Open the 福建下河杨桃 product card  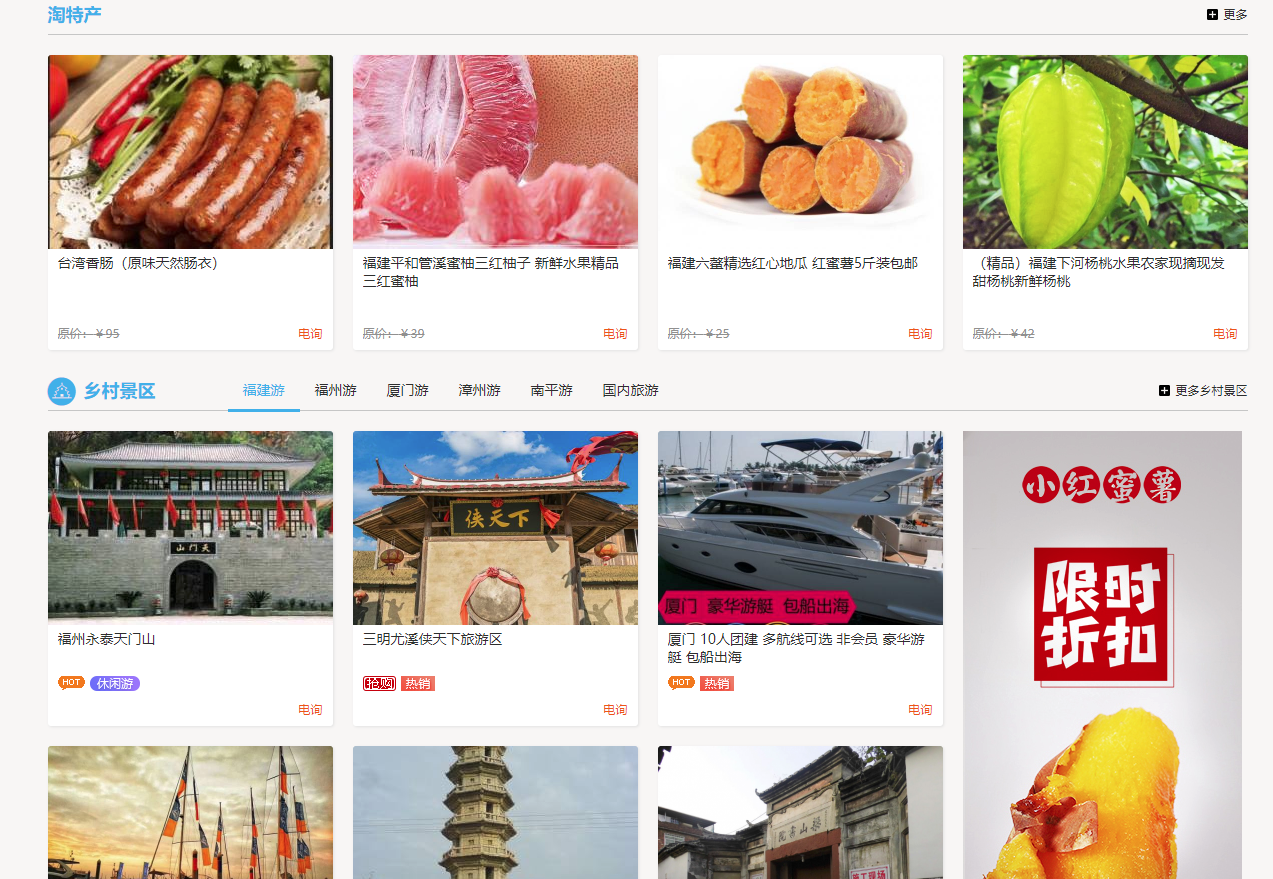1105,152
